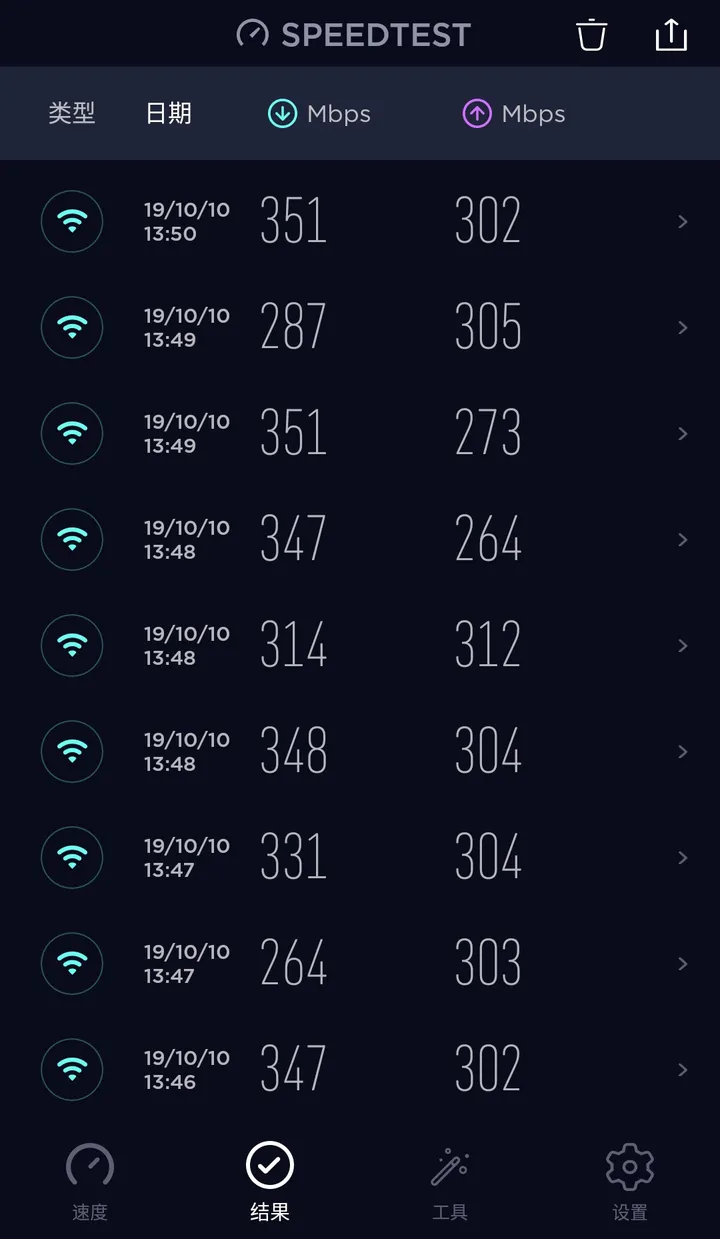This screenshot has width=720, height=1239.
Task: Open the delete results trash icon
Action: pos(591,33)
